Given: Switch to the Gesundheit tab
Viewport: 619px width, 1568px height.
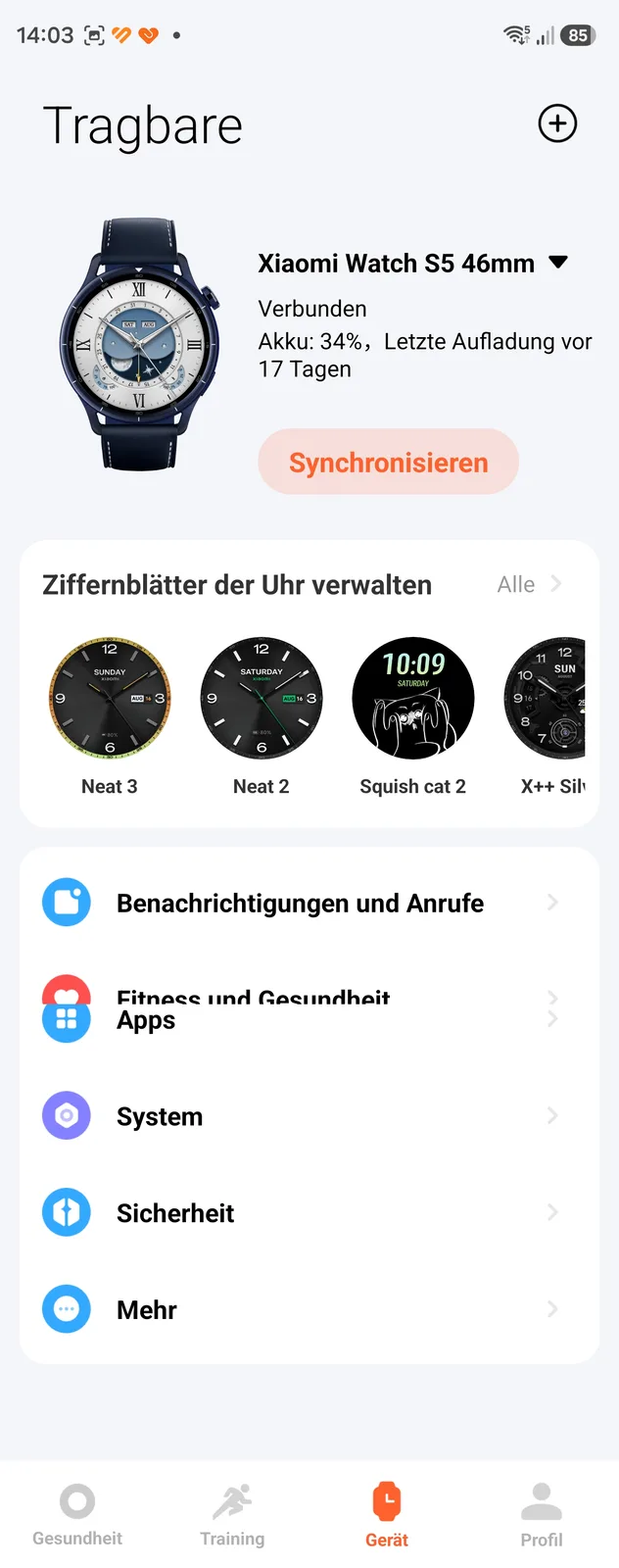Looking at the screenshot, I should tap(77, 1515).
